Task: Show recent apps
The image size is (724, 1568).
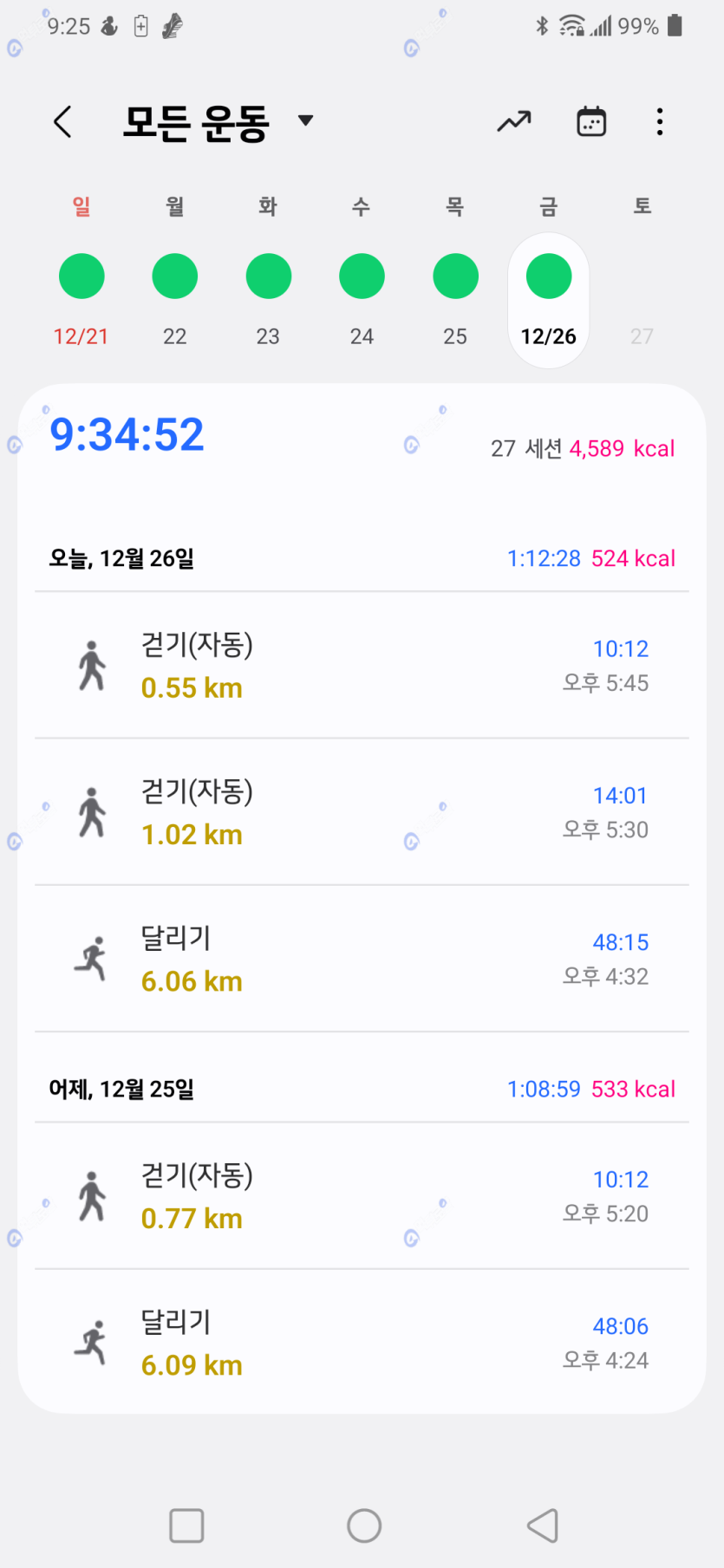Action: point(186,1526)
